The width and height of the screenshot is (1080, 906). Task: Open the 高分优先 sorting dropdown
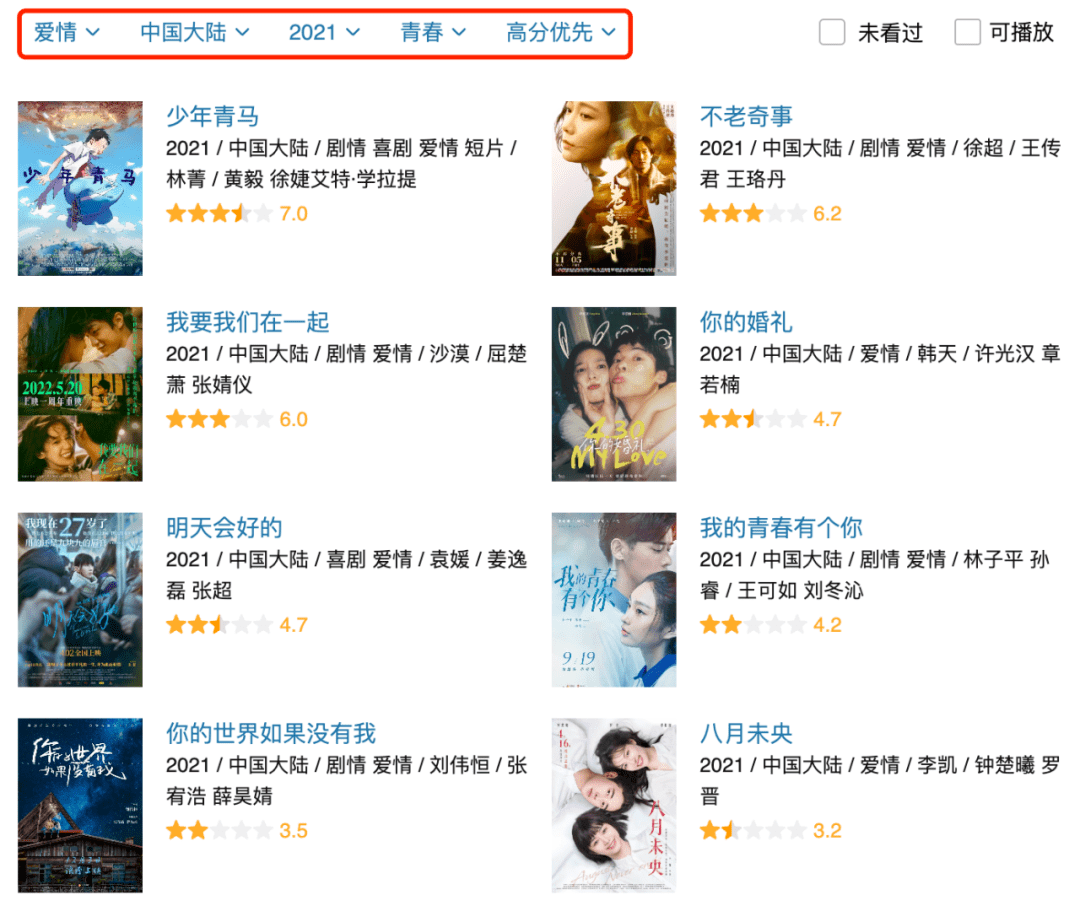pos(562,32)
